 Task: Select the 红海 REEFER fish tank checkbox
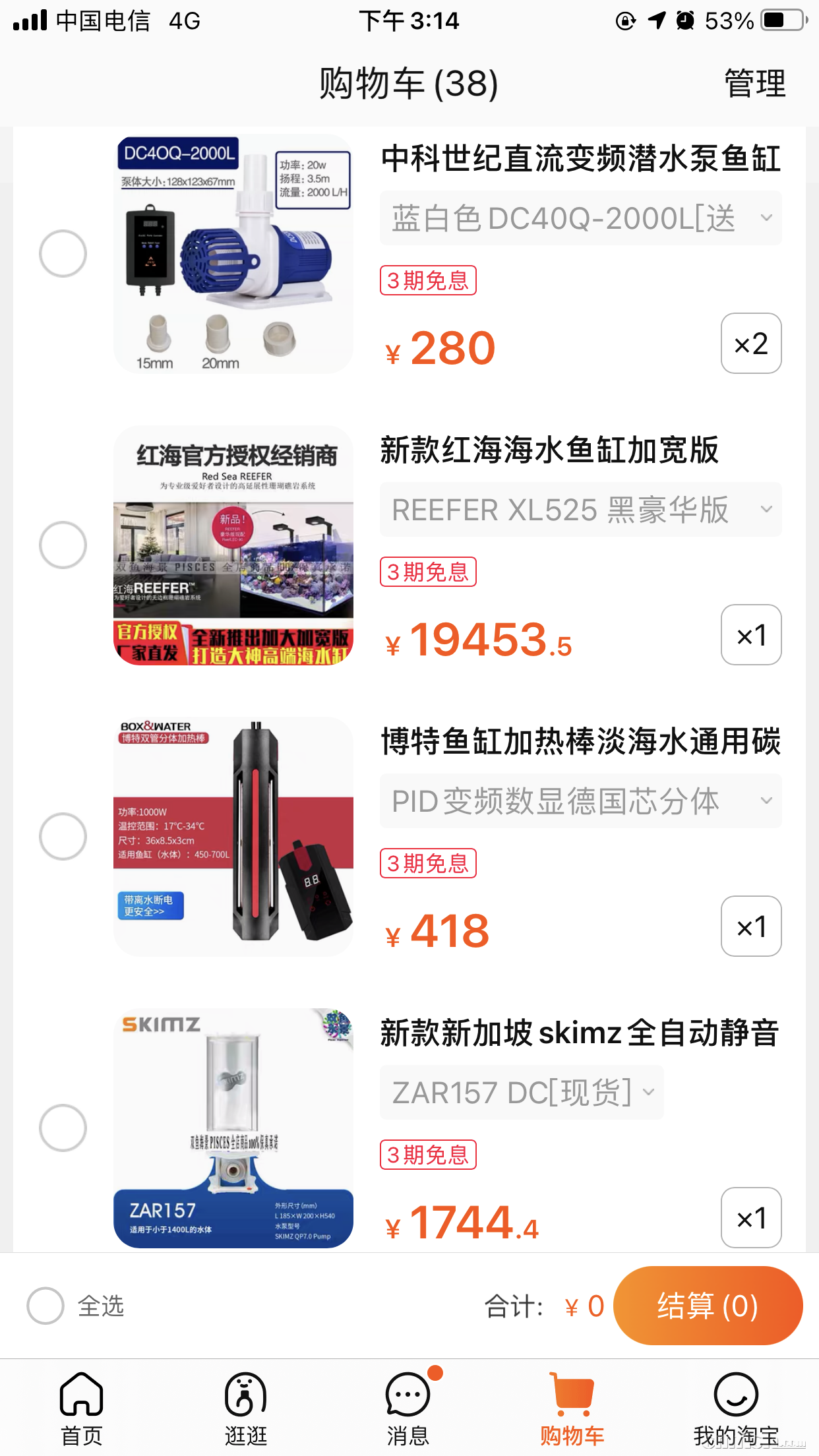[x=63, y=545]
